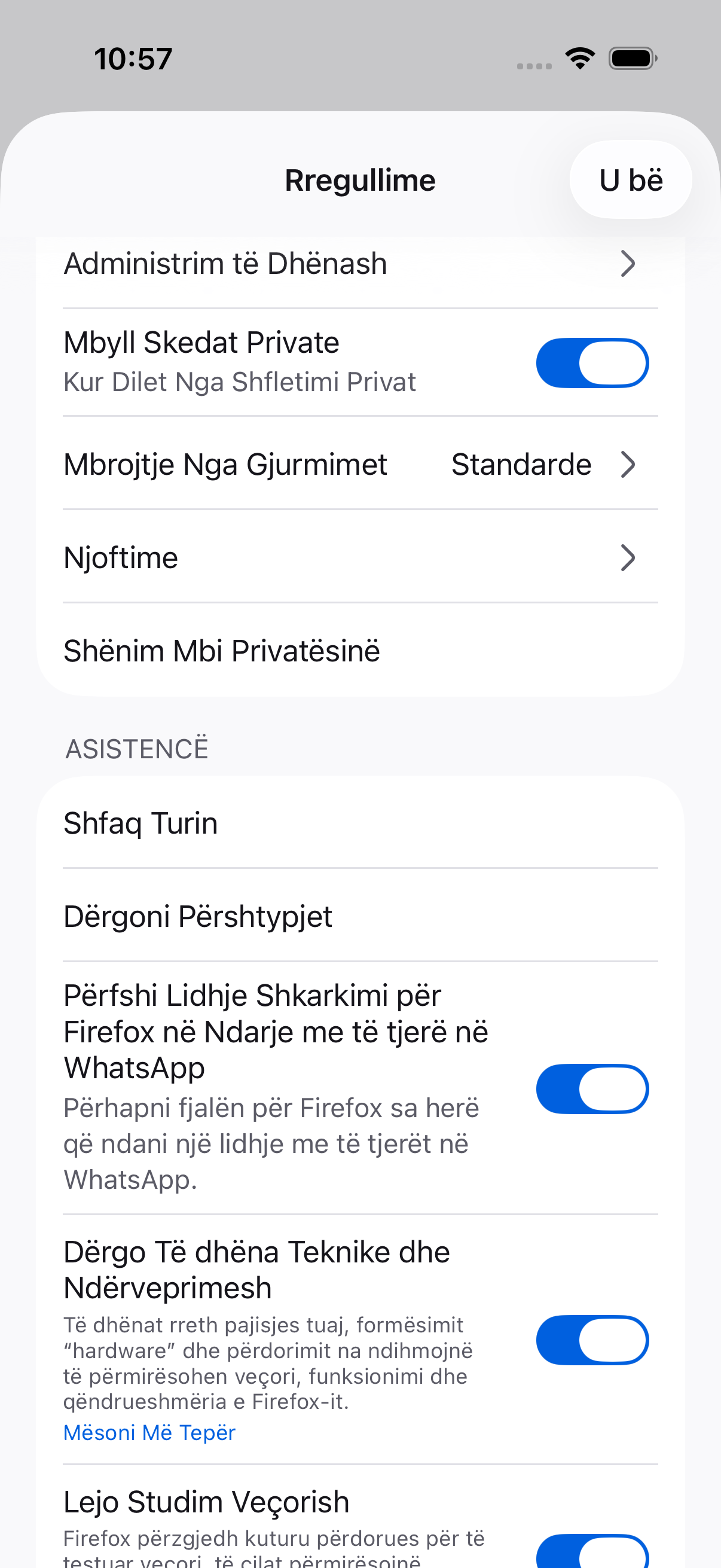Turn off Dërgo Të dhëna Teknike switch
The image size is (721, 1568).
592,1340
